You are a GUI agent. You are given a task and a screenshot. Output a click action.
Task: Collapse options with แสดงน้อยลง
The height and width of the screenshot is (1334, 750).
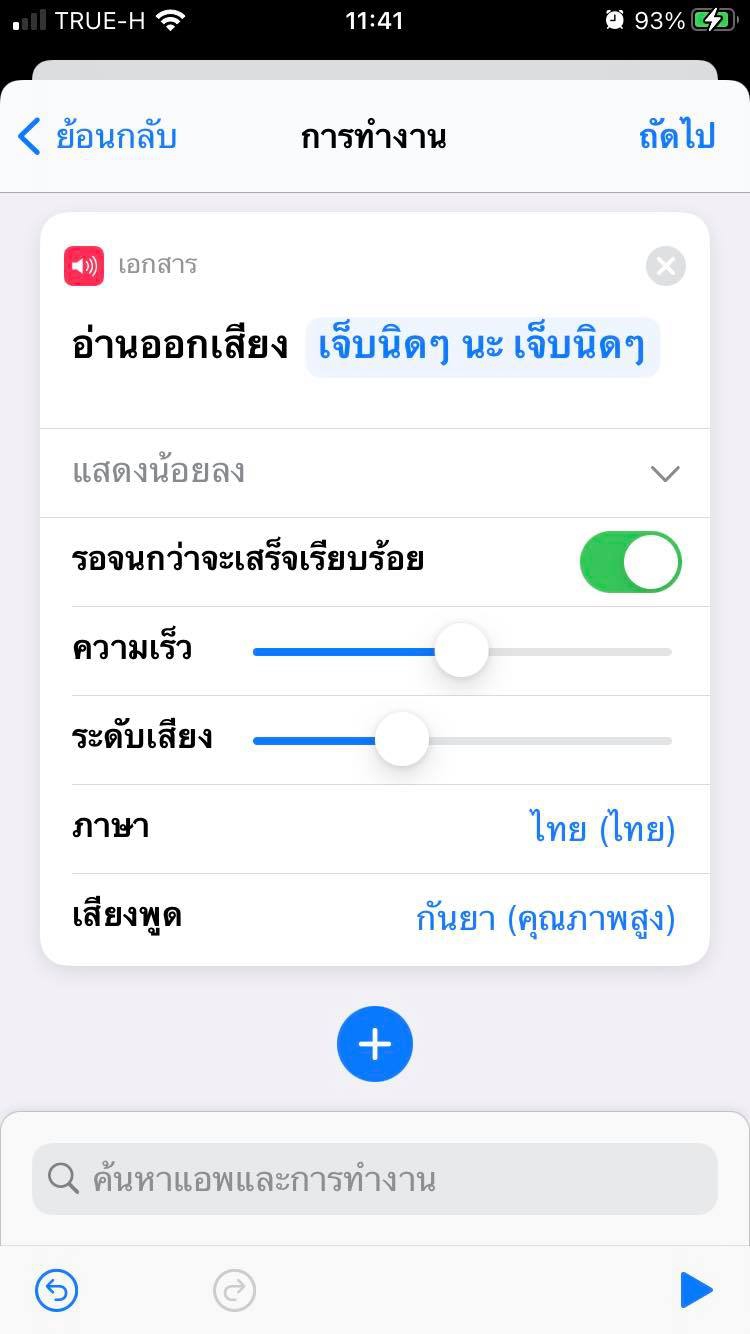375,473
